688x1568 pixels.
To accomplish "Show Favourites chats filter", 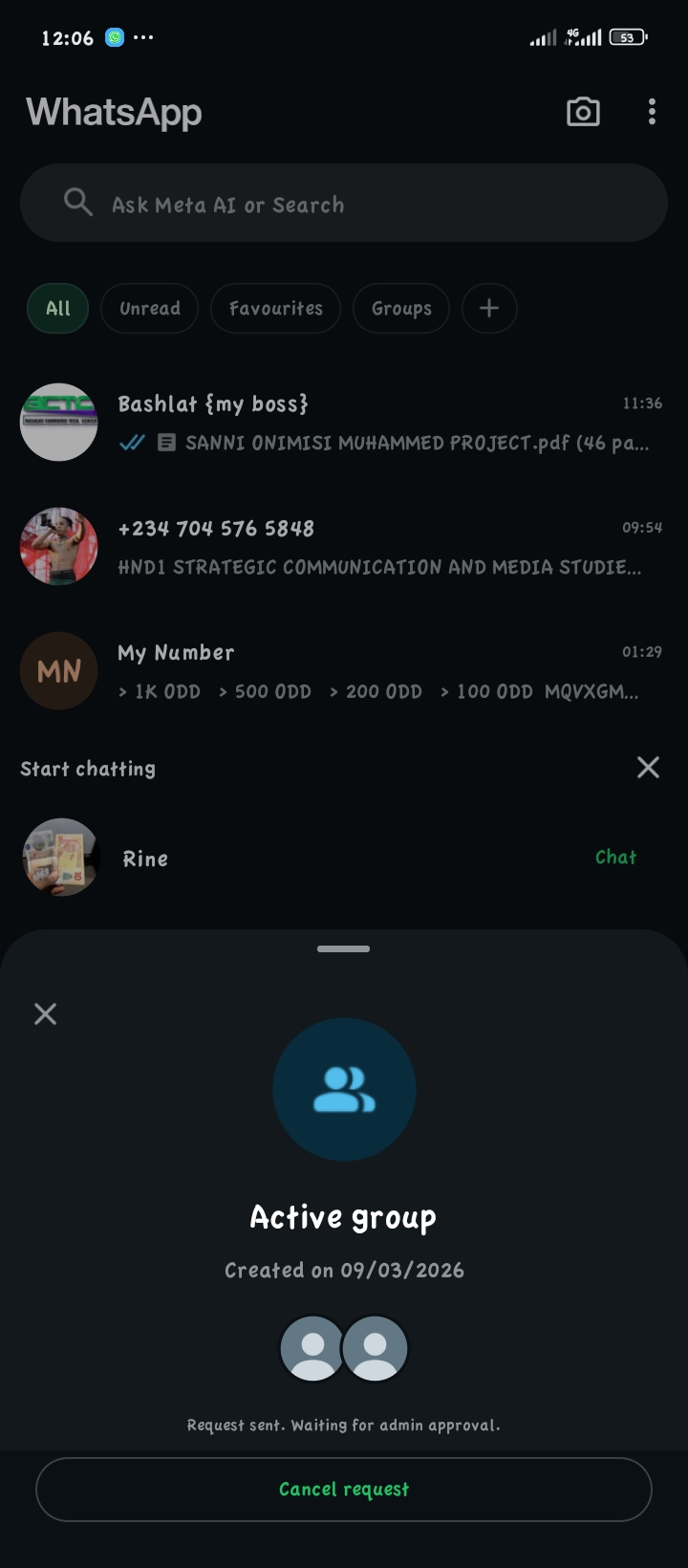I will pyautogui.click(x=275, y=308).
